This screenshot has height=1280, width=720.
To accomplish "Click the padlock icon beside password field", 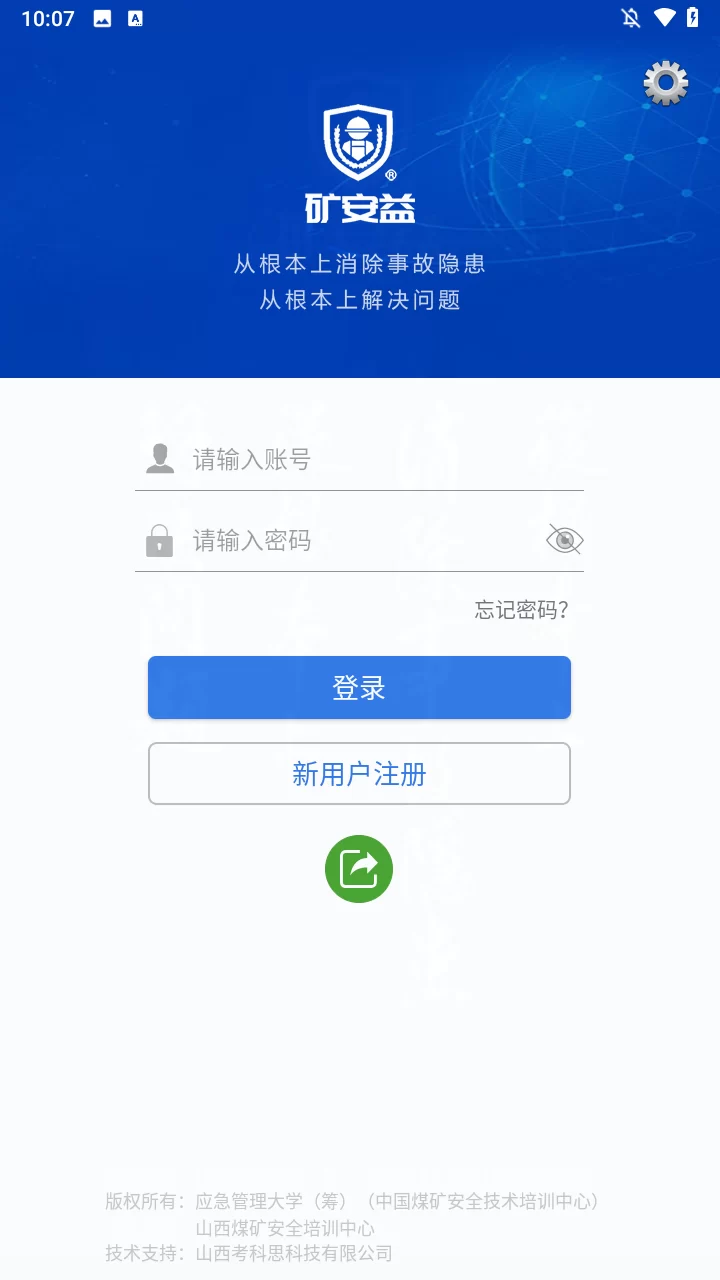I will 159,540.
